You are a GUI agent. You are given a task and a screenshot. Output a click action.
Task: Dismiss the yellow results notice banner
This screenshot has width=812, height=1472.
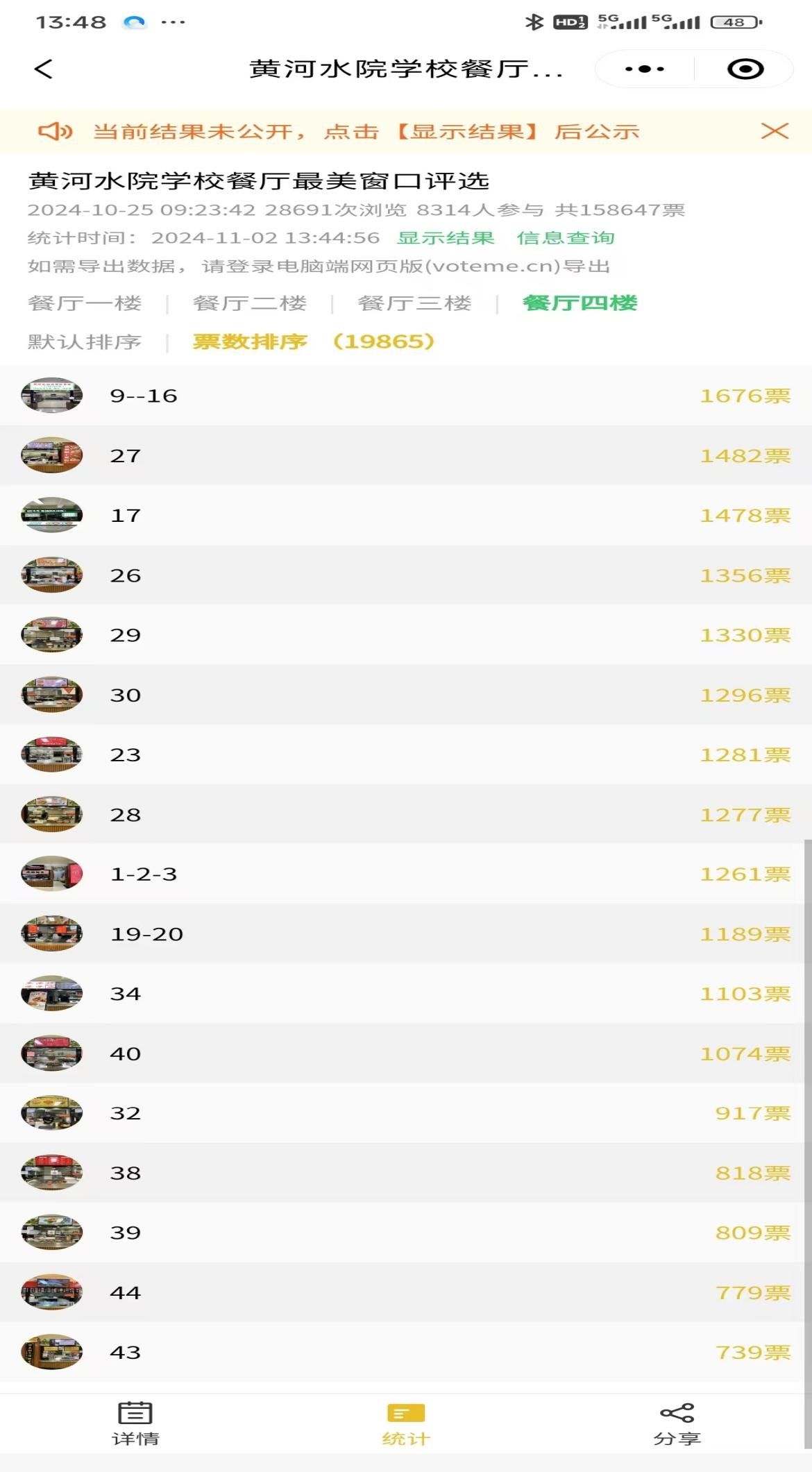click(x=775, y=131)
